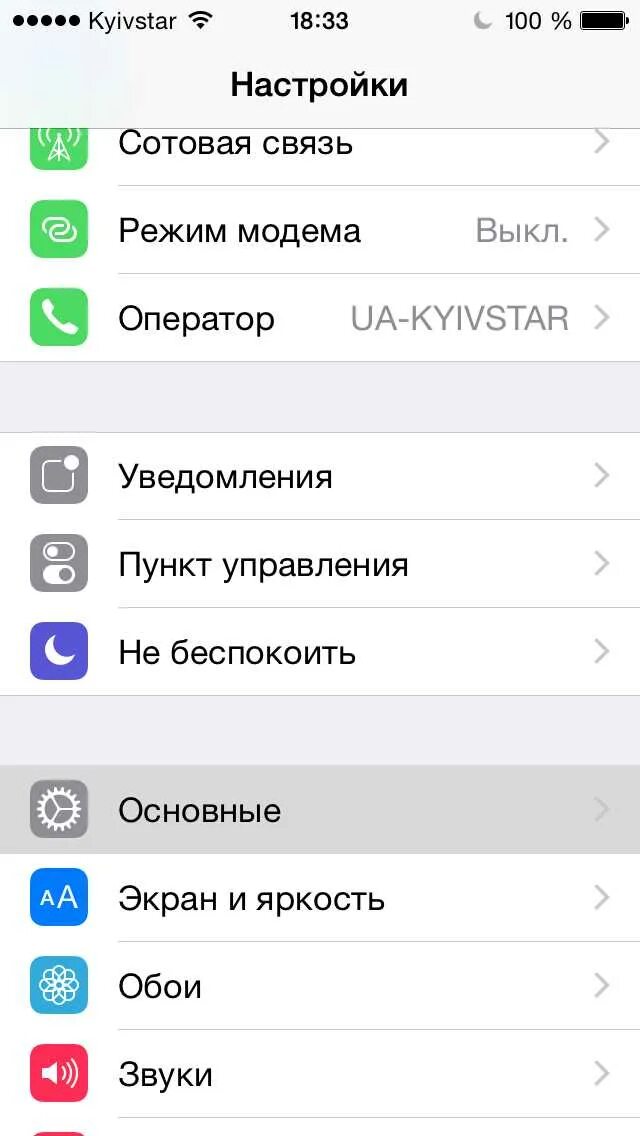Screen dimensions: 640x1136
Task: Open Пункт управления settings
Action: tap(320, 564)
